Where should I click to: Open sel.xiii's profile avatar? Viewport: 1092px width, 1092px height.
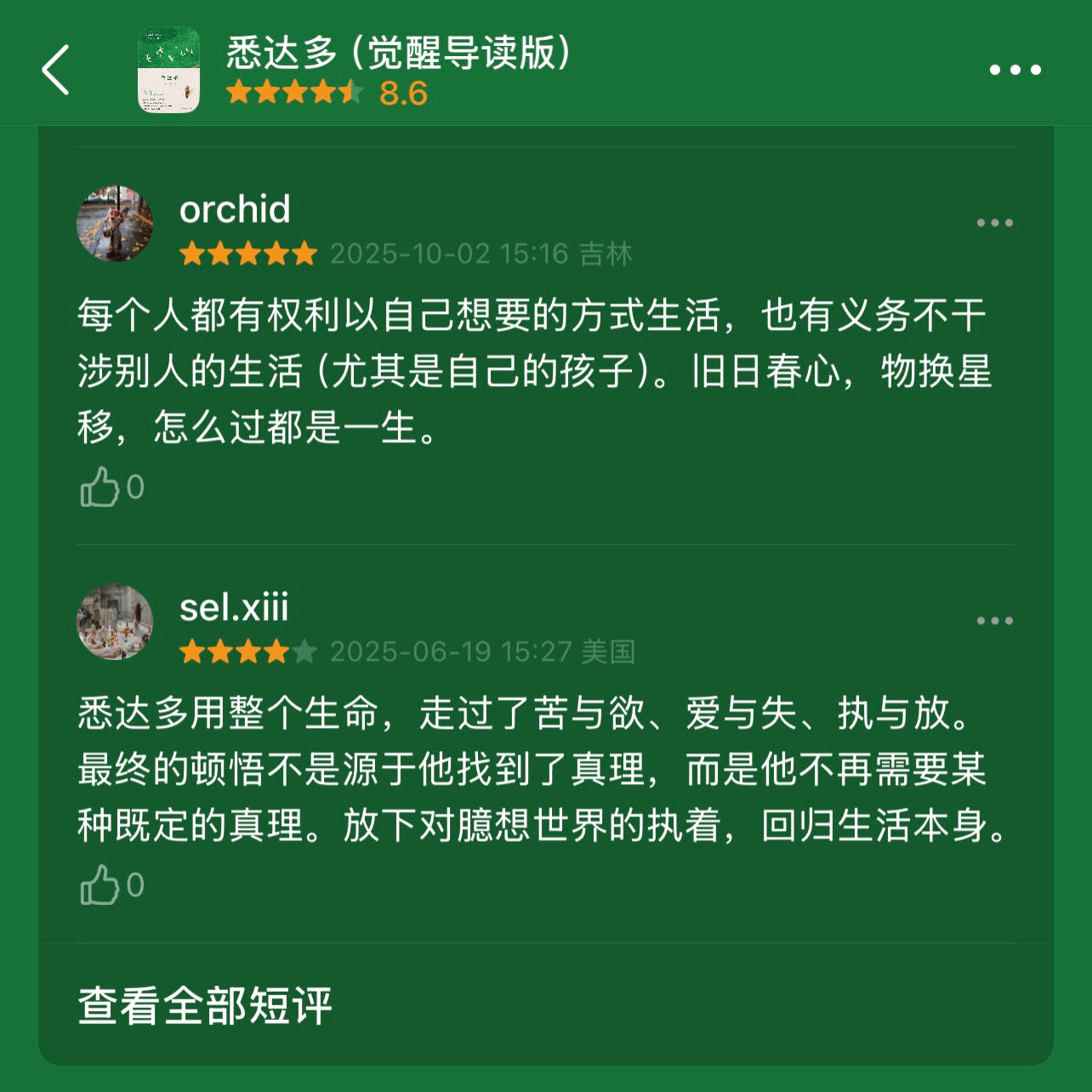[x=115, y=622]
